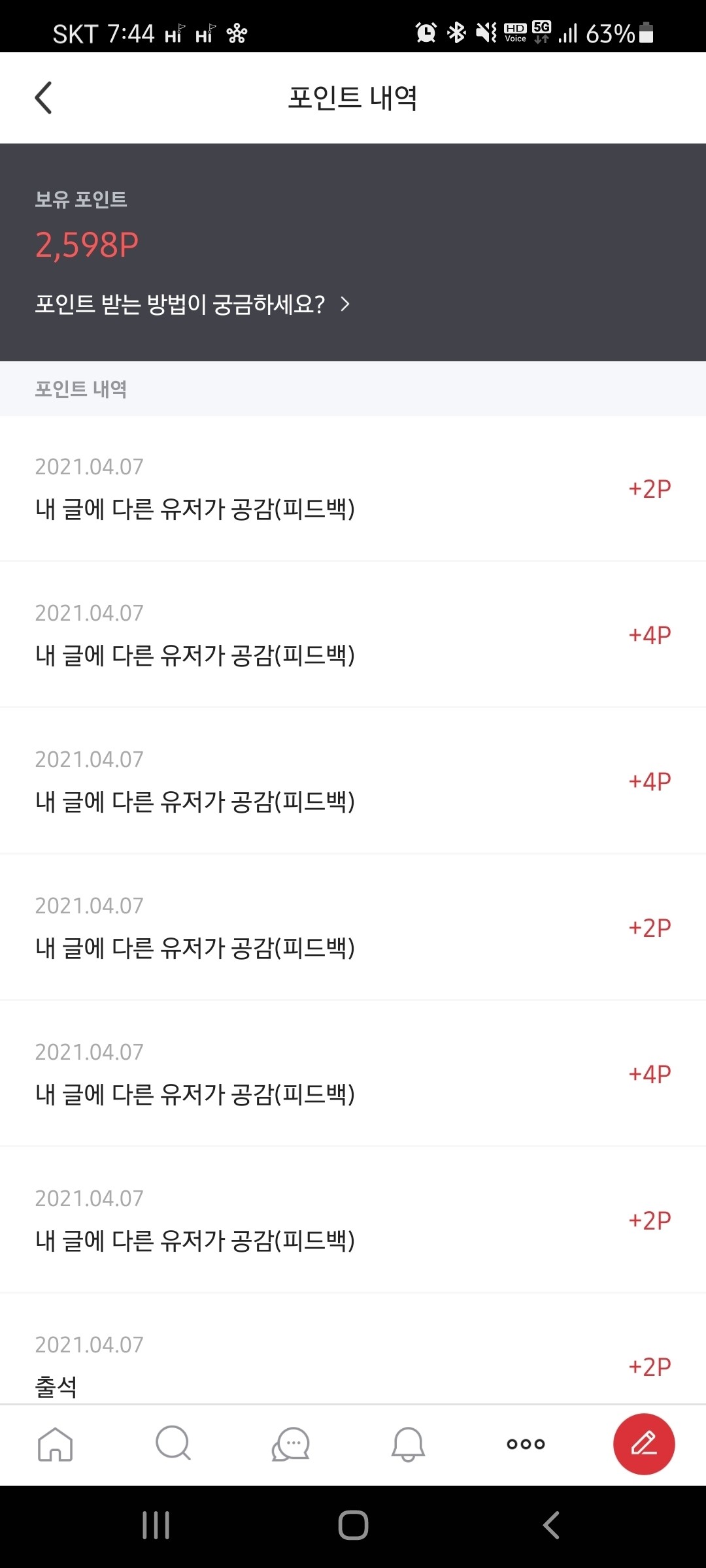The height and width of the screenshot is (1568, 706).
Task: Open 포인트 받는 방법이 궁금하세요? link
Action: click(x=192, y=304)
